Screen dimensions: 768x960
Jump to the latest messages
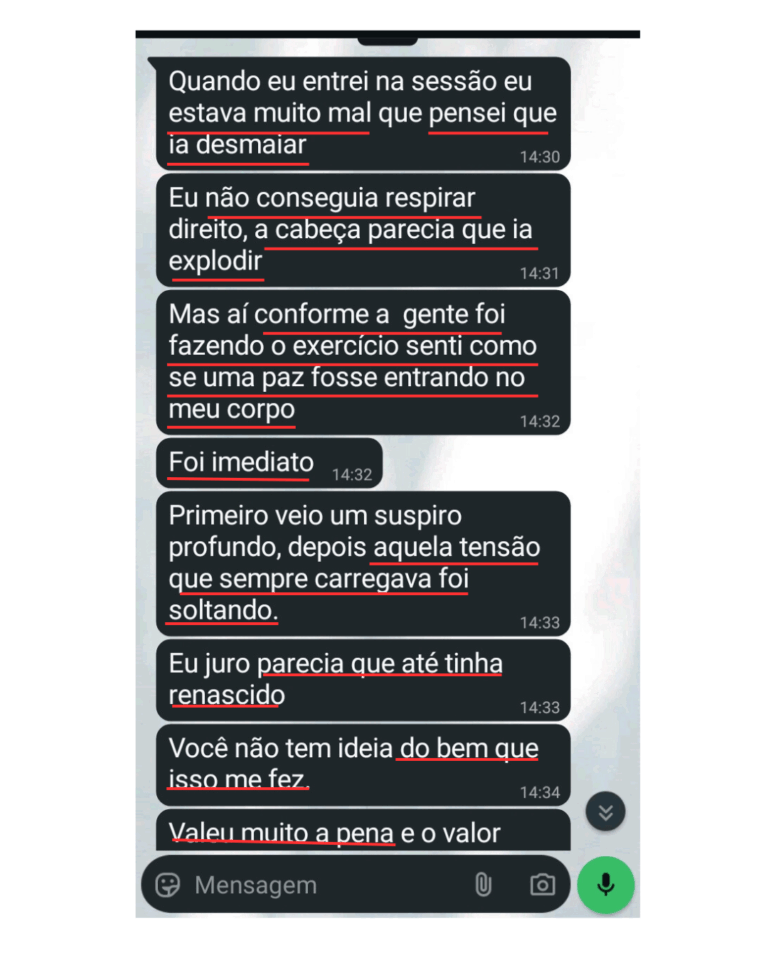click(x=605, y=812)
